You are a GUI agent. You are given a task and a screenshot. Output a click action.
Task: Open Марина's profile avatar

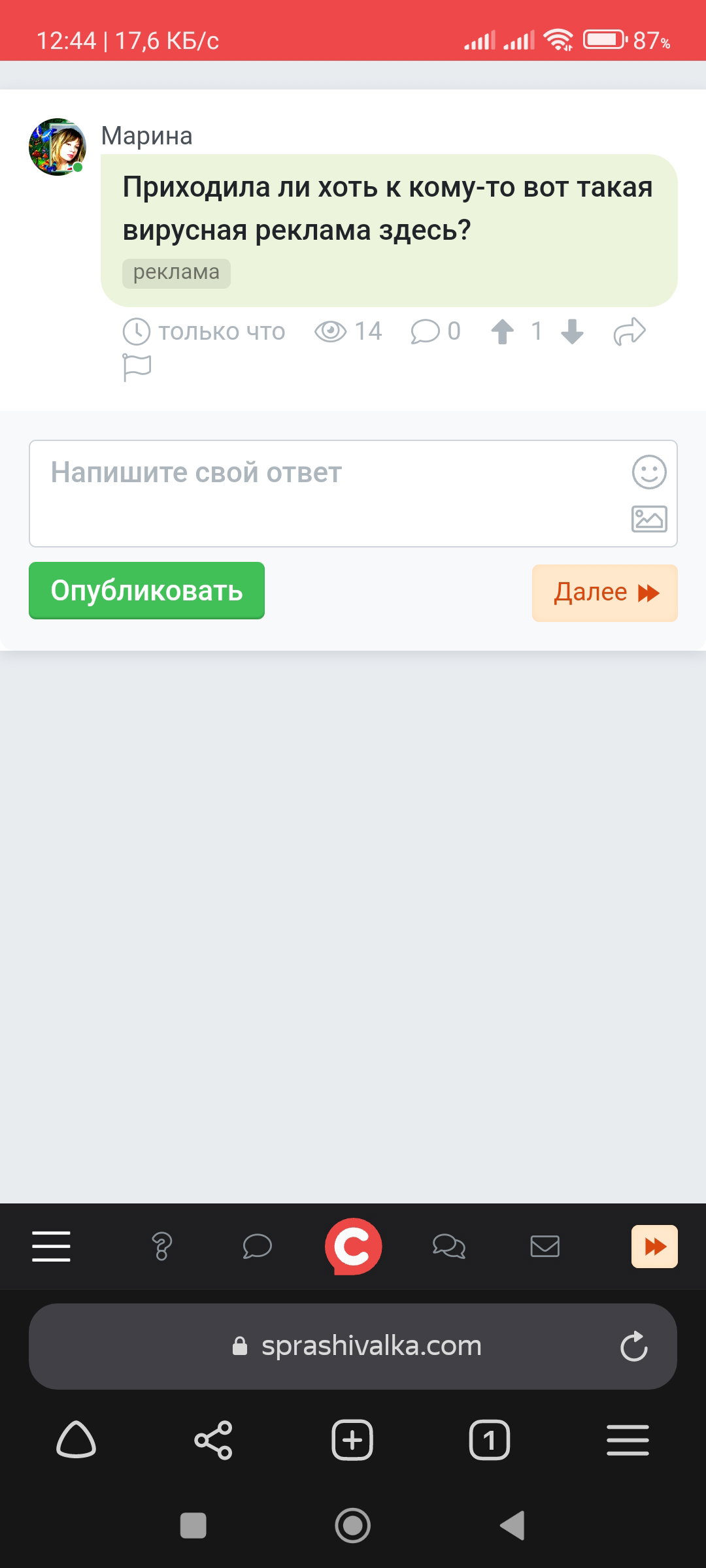coord(58,147)
